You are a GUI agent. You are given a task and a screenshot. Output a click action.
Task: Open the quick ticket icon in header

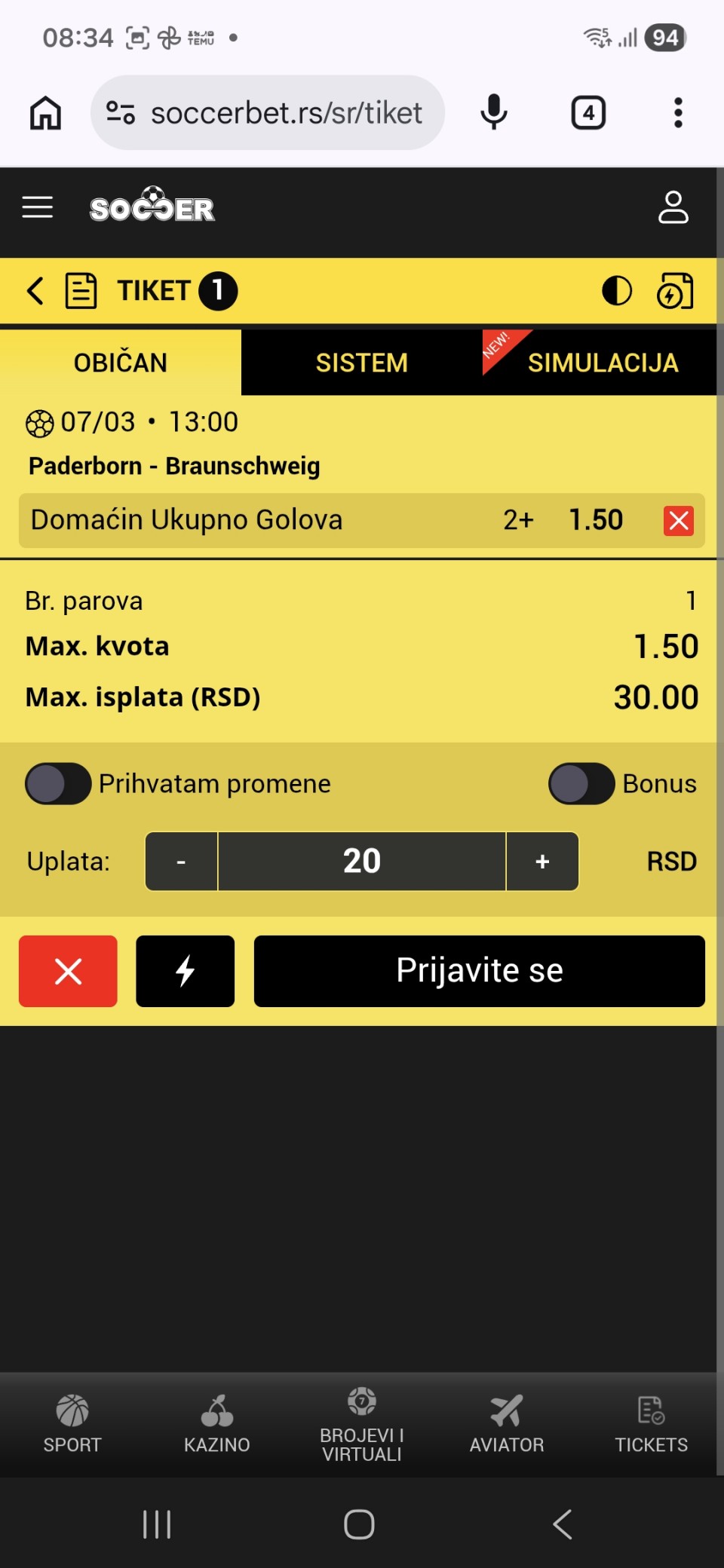[x=675, y=291]
